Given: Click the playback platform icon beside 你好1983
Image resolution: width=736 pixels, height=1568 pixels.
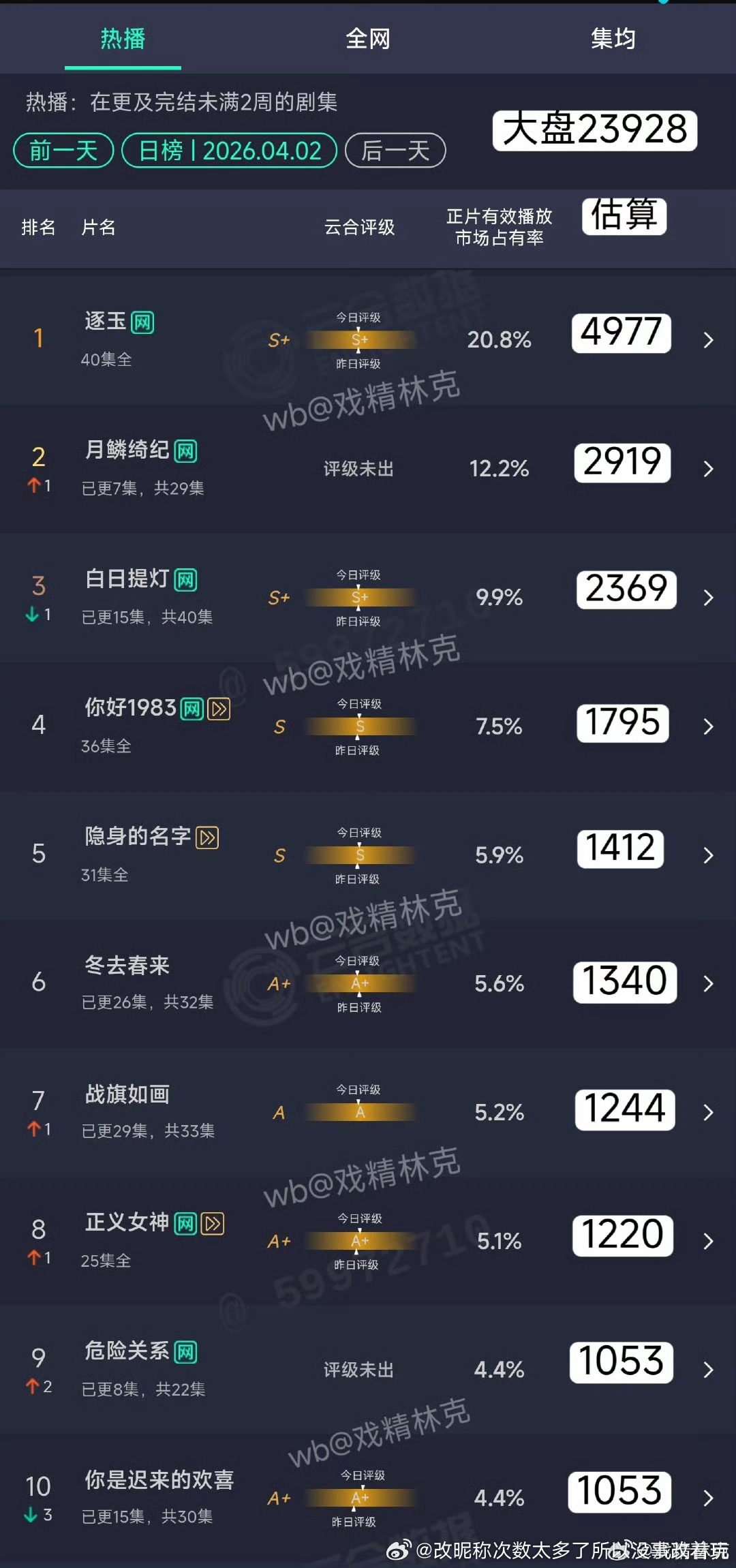Looking at the screenshot, I should pyautogui.click(x=218, y=709).
